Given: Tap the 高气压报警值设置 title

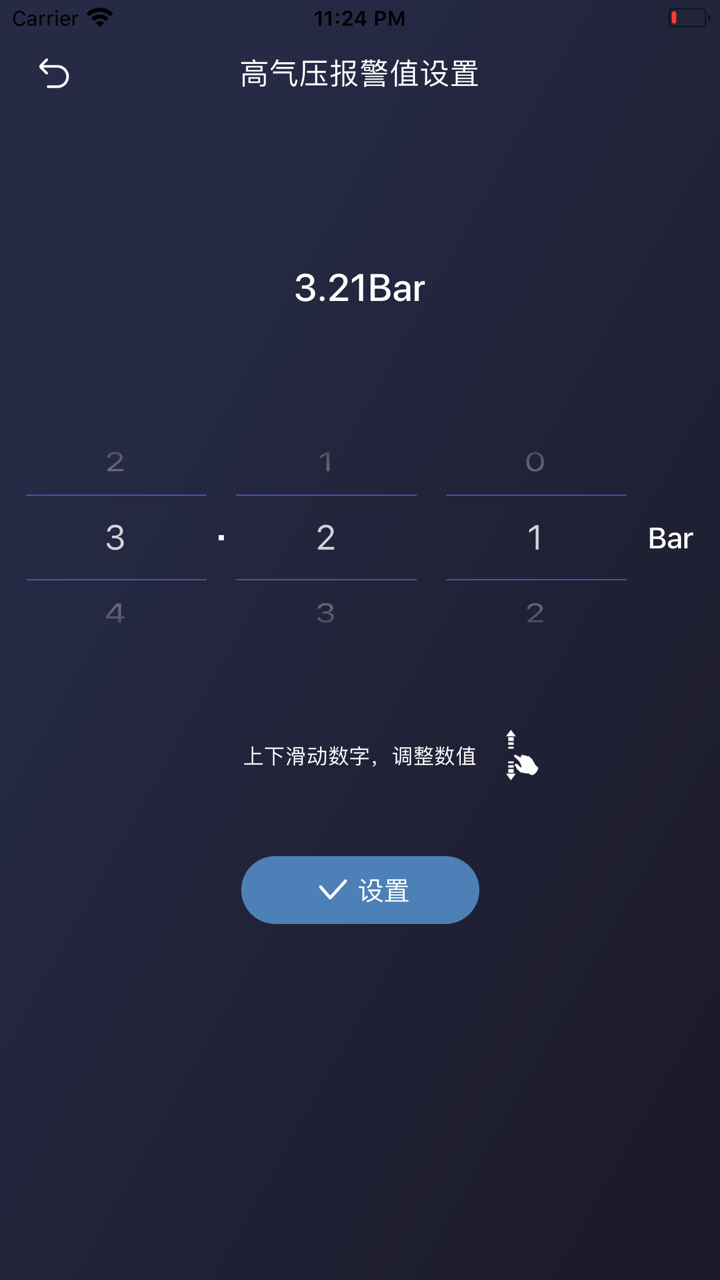Looking at the screenshot, I should (360, 74).
